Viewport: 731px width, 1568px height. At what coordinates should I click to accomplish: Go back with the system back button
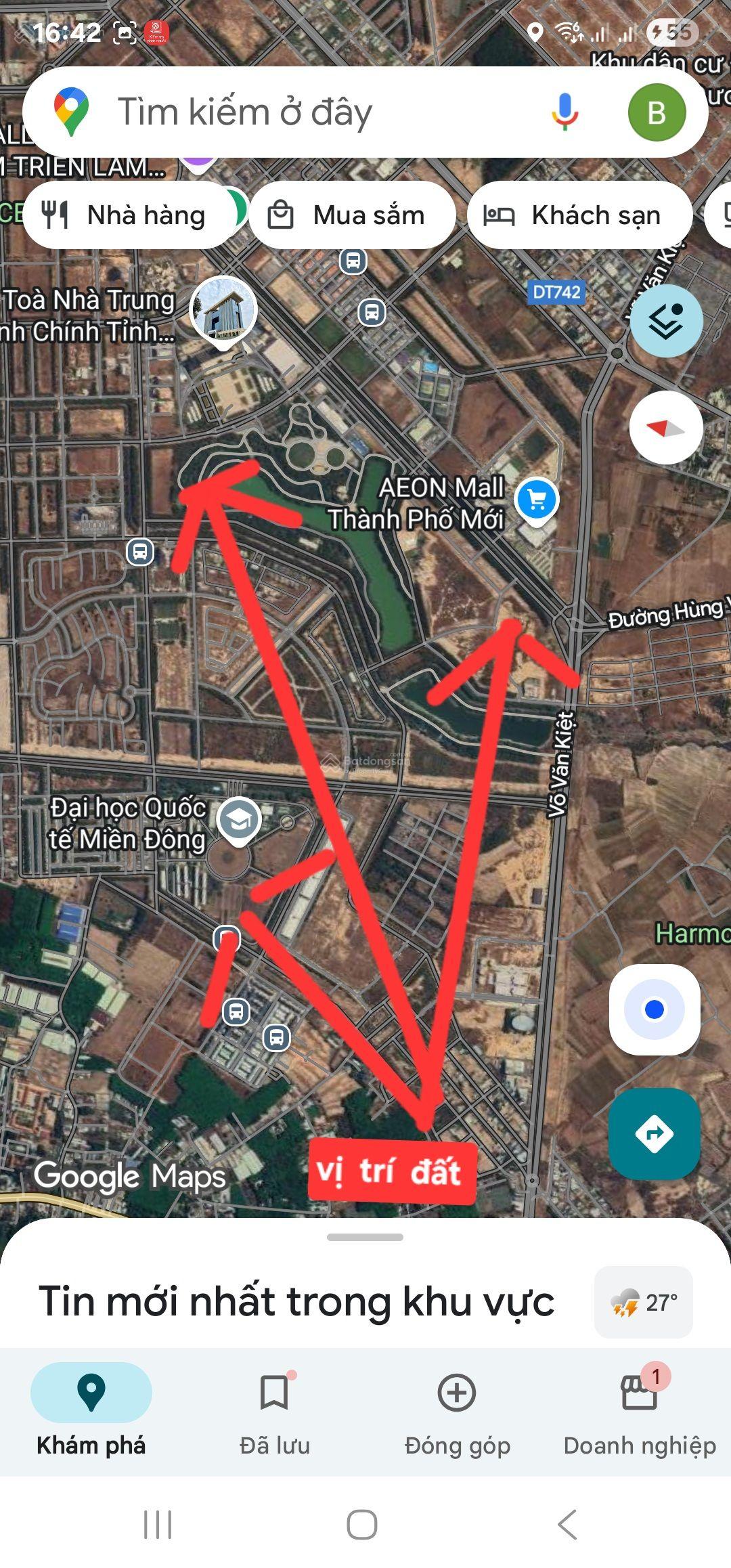coord(567,1525)
